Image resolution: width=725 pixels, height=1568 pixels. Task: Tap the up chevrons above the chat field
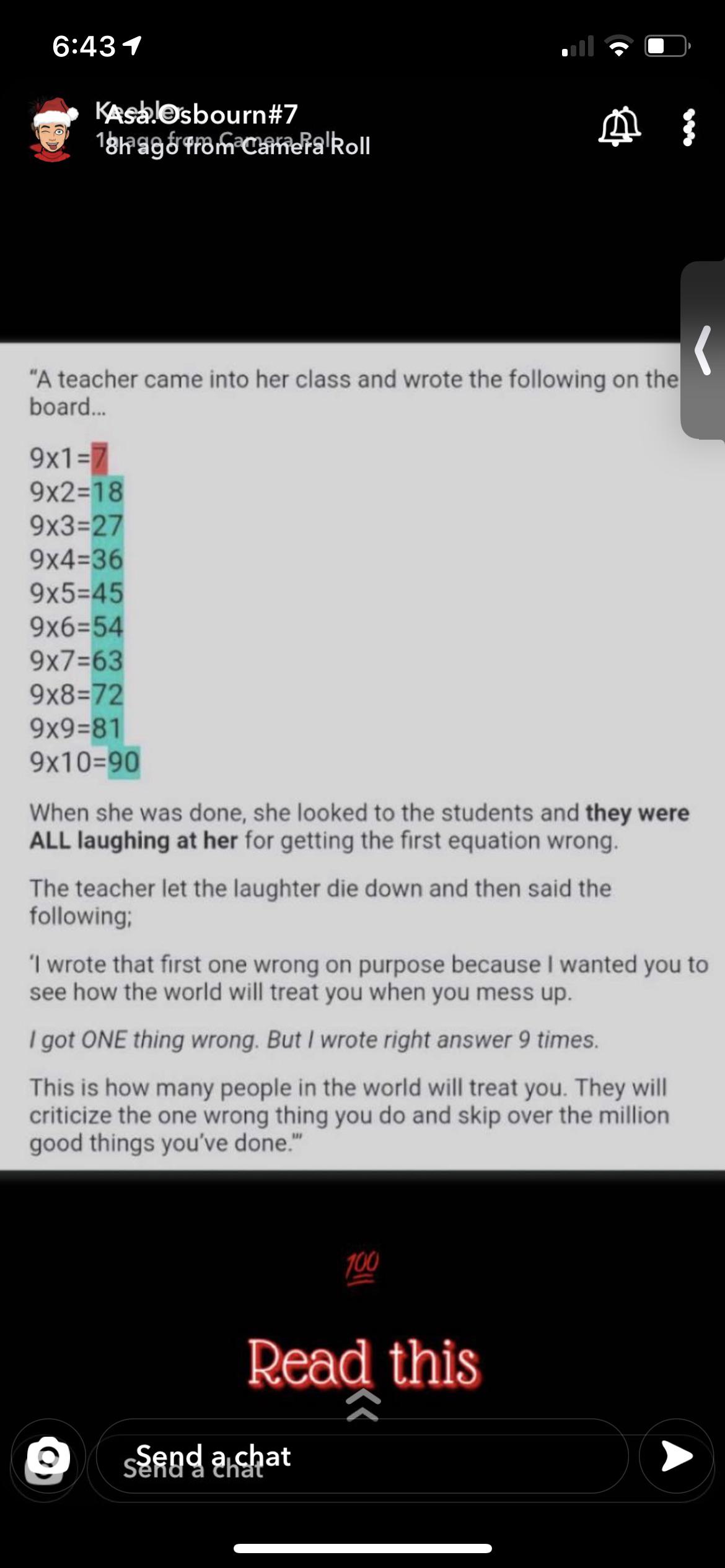pos(363,1405)
